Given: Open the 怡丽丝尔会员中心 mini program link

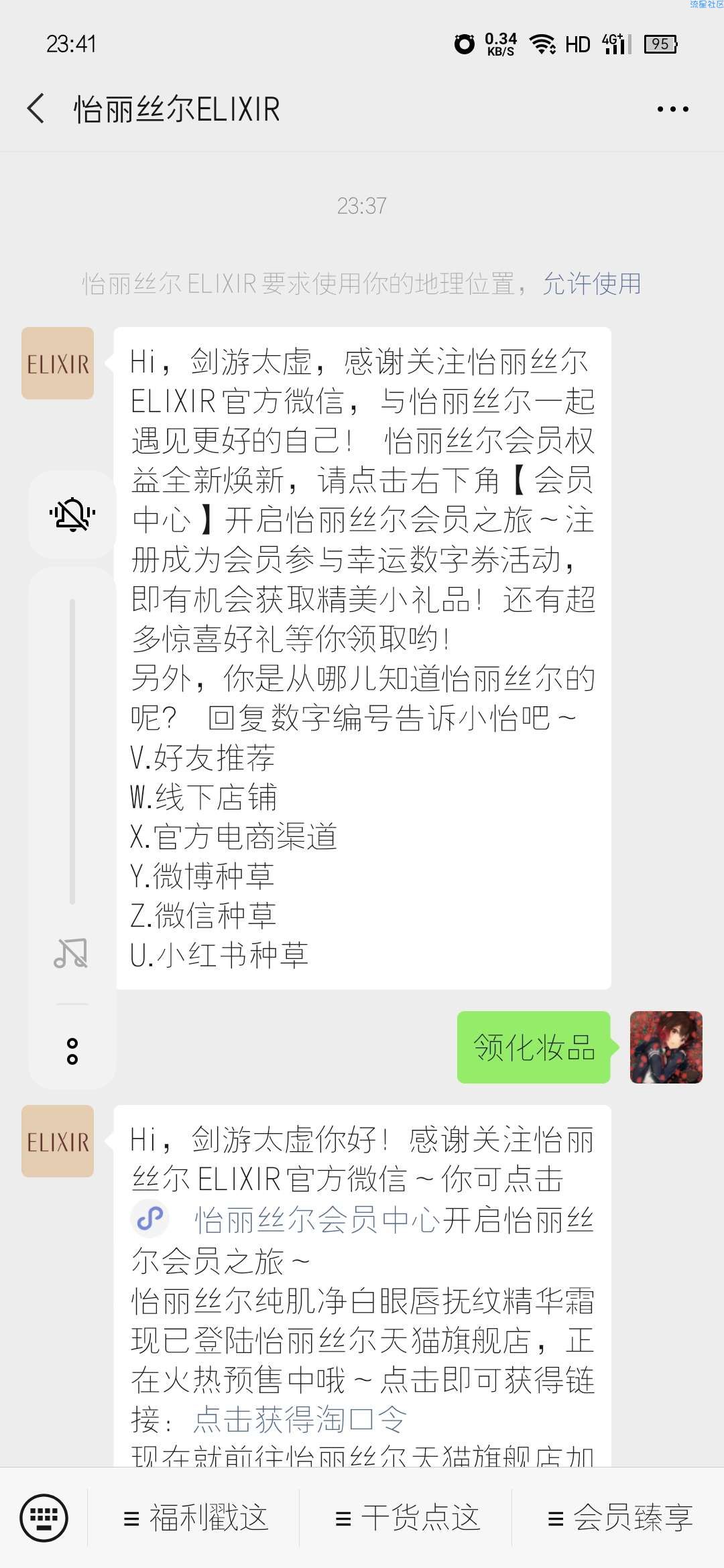Looking at the screenshot, I should pyautogui.click(x=315, y=1220).
